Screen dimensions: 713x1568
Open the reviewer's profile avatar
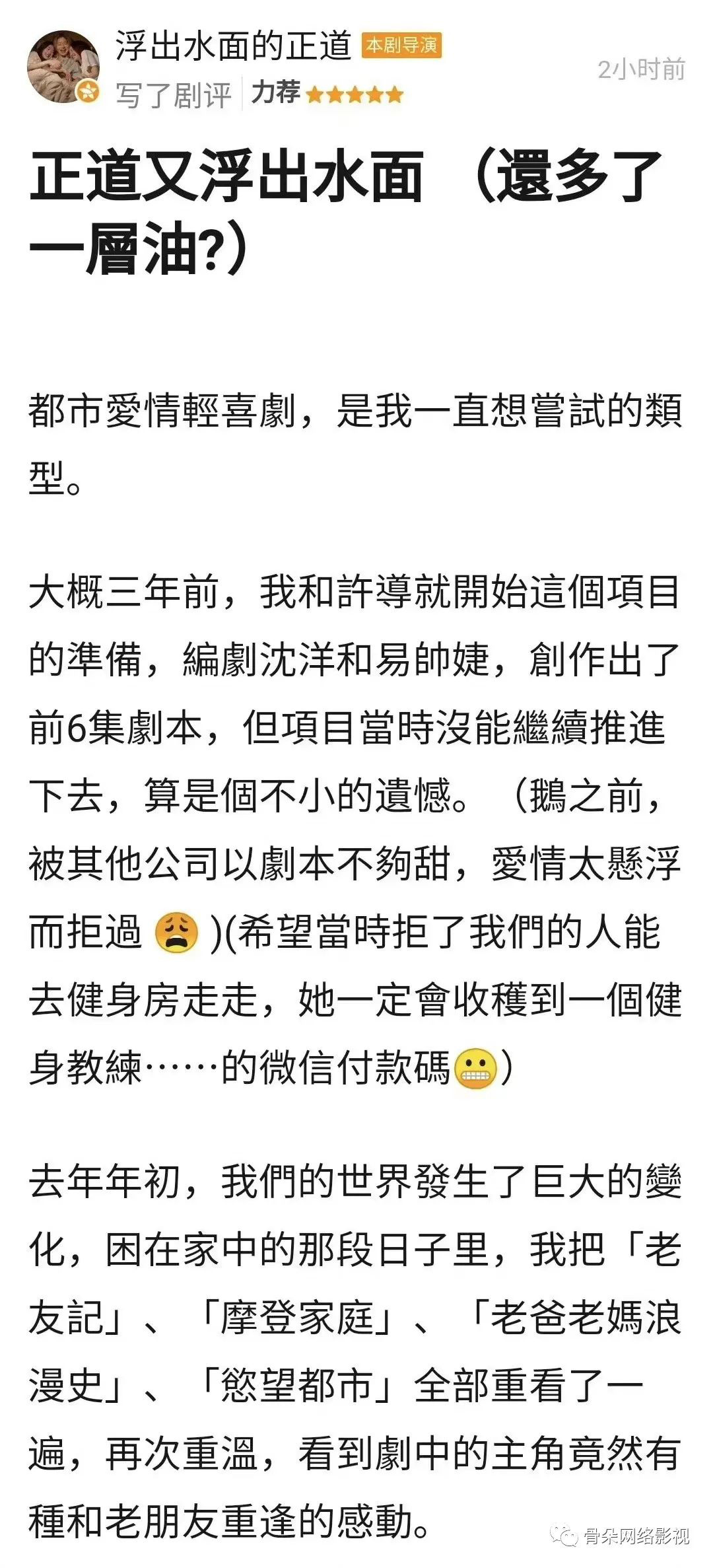click(x=63, y=67)
